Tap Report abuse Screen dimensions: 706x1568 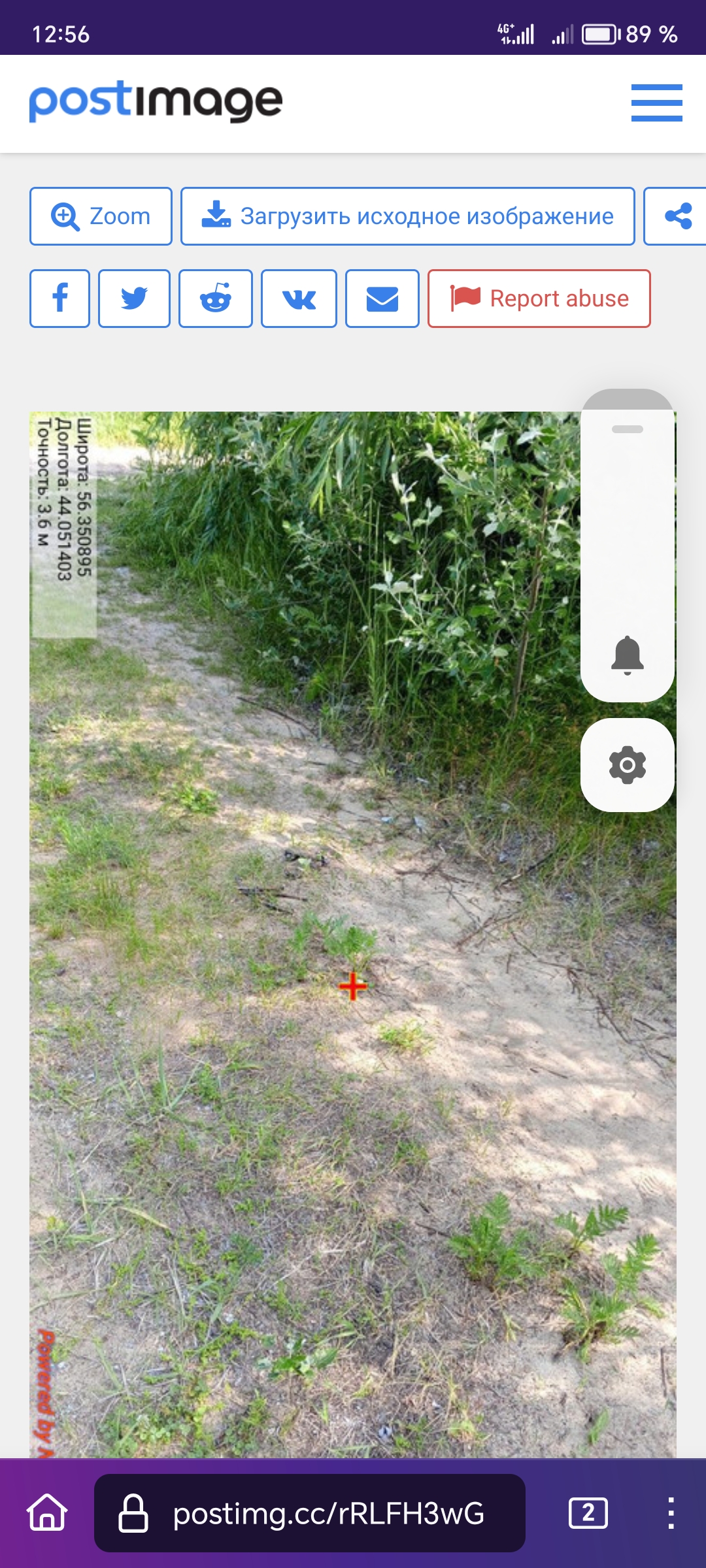click(x=539, y=299)
